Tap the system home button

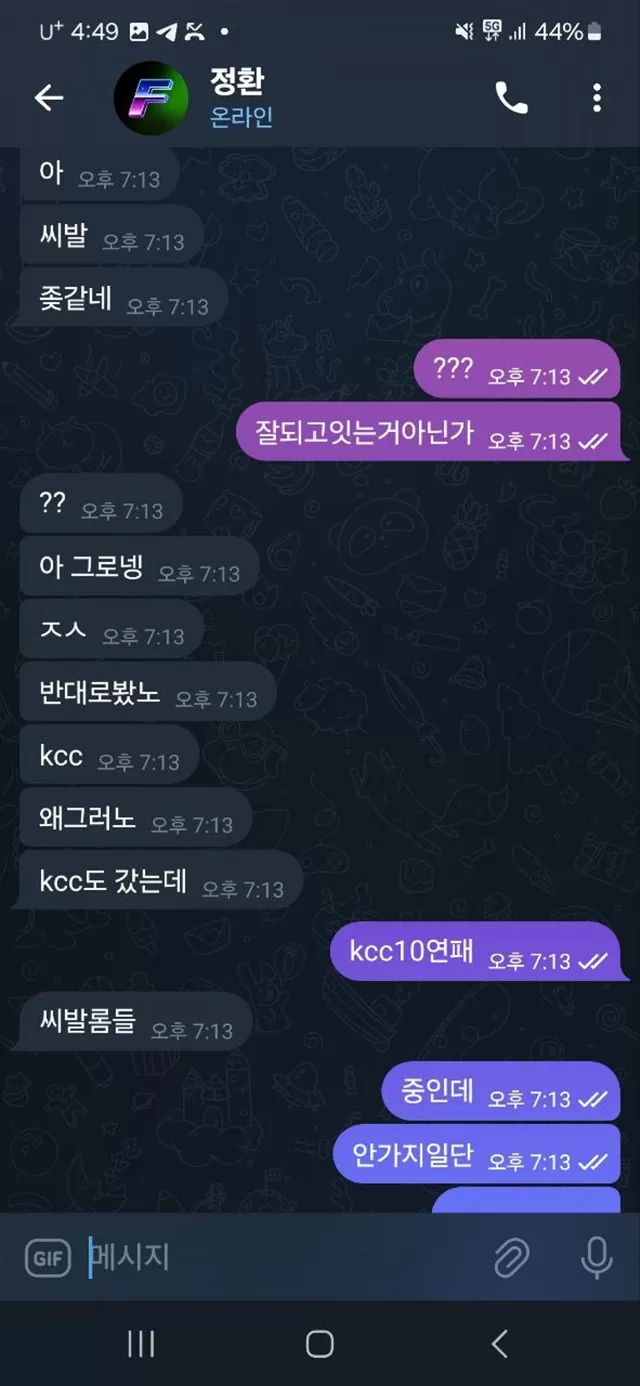320,1344
